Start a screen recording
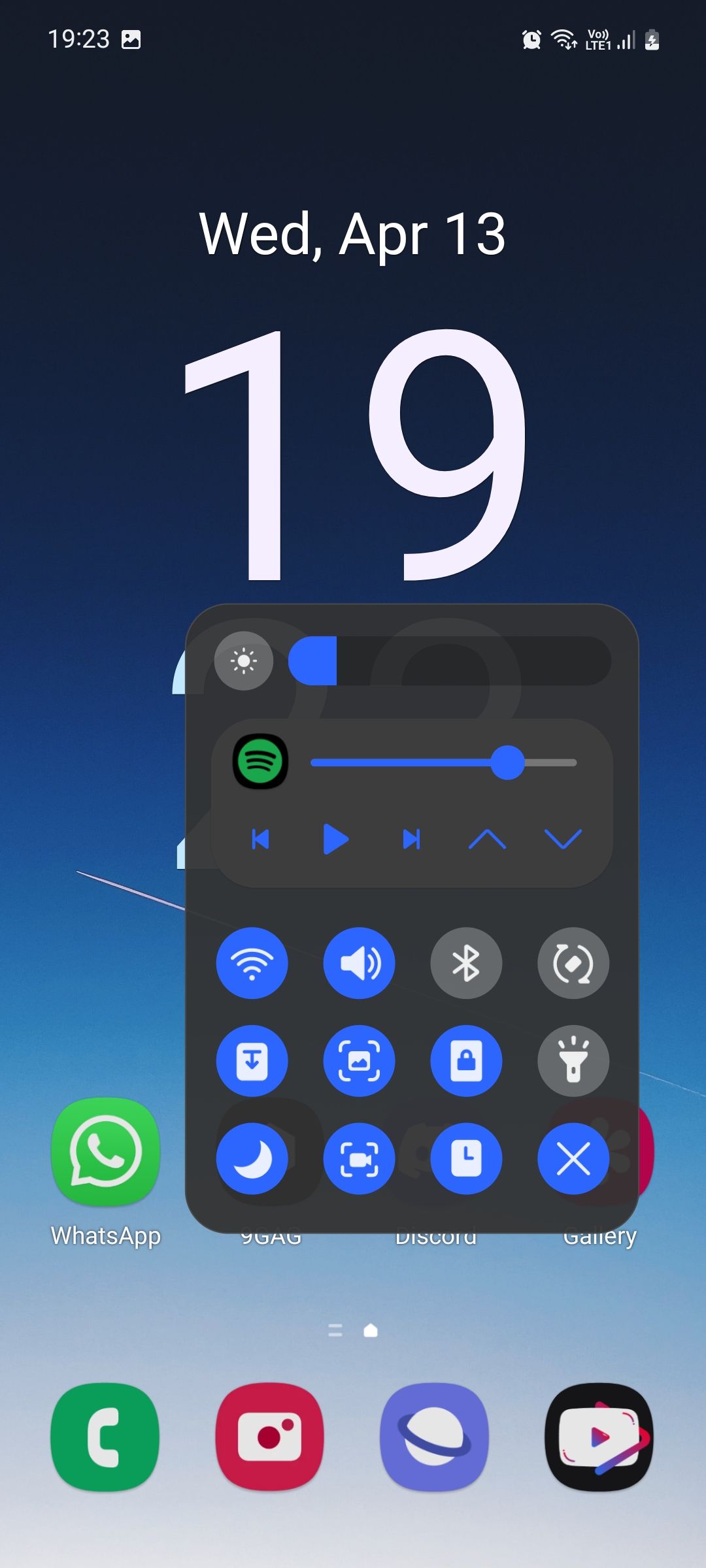Image resolution: width=706 pixels, height=1568 pixels. click(x=359, y=1158)
